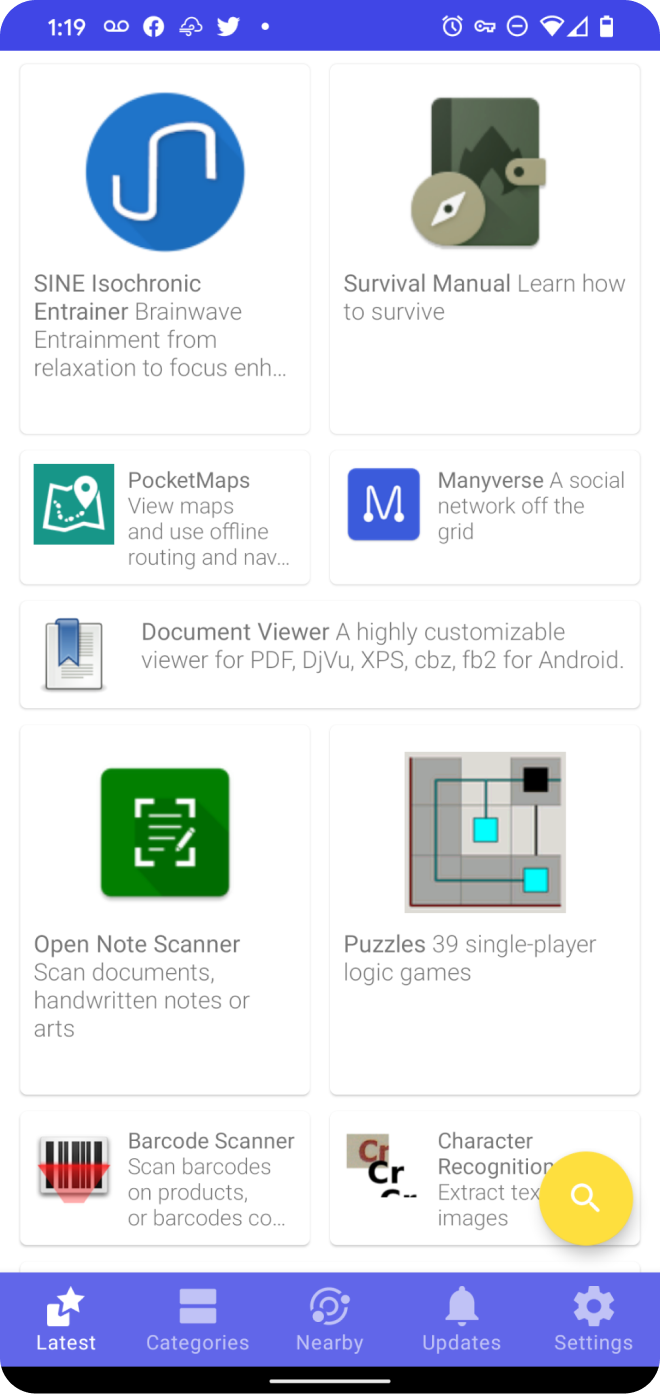Open the Survival Manual app card
Image resolution: width=660 pixels, height=1394 pixels.
coord(485,249)
